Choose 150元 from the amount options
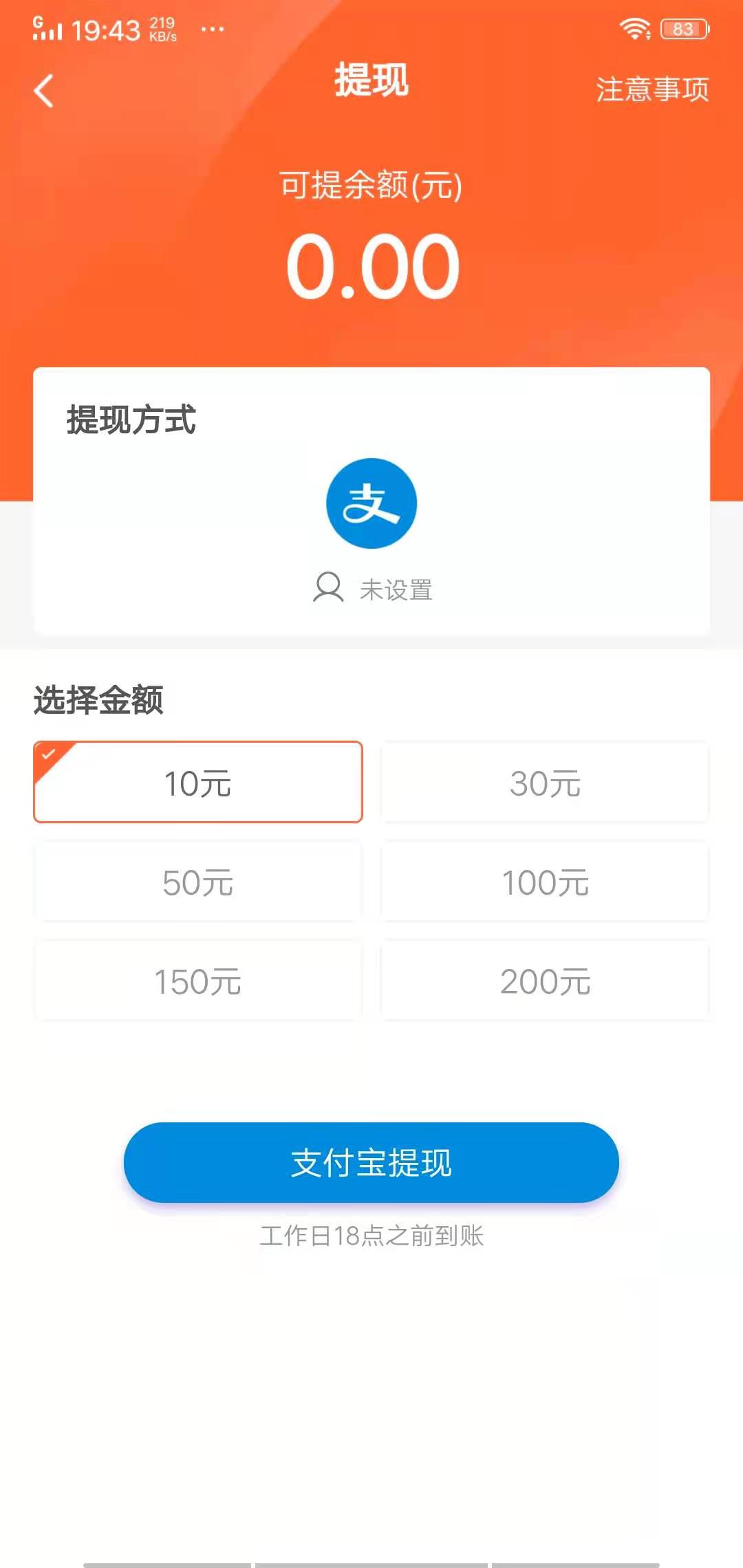Screen dimensions: 743x1568 click(198, 980)
